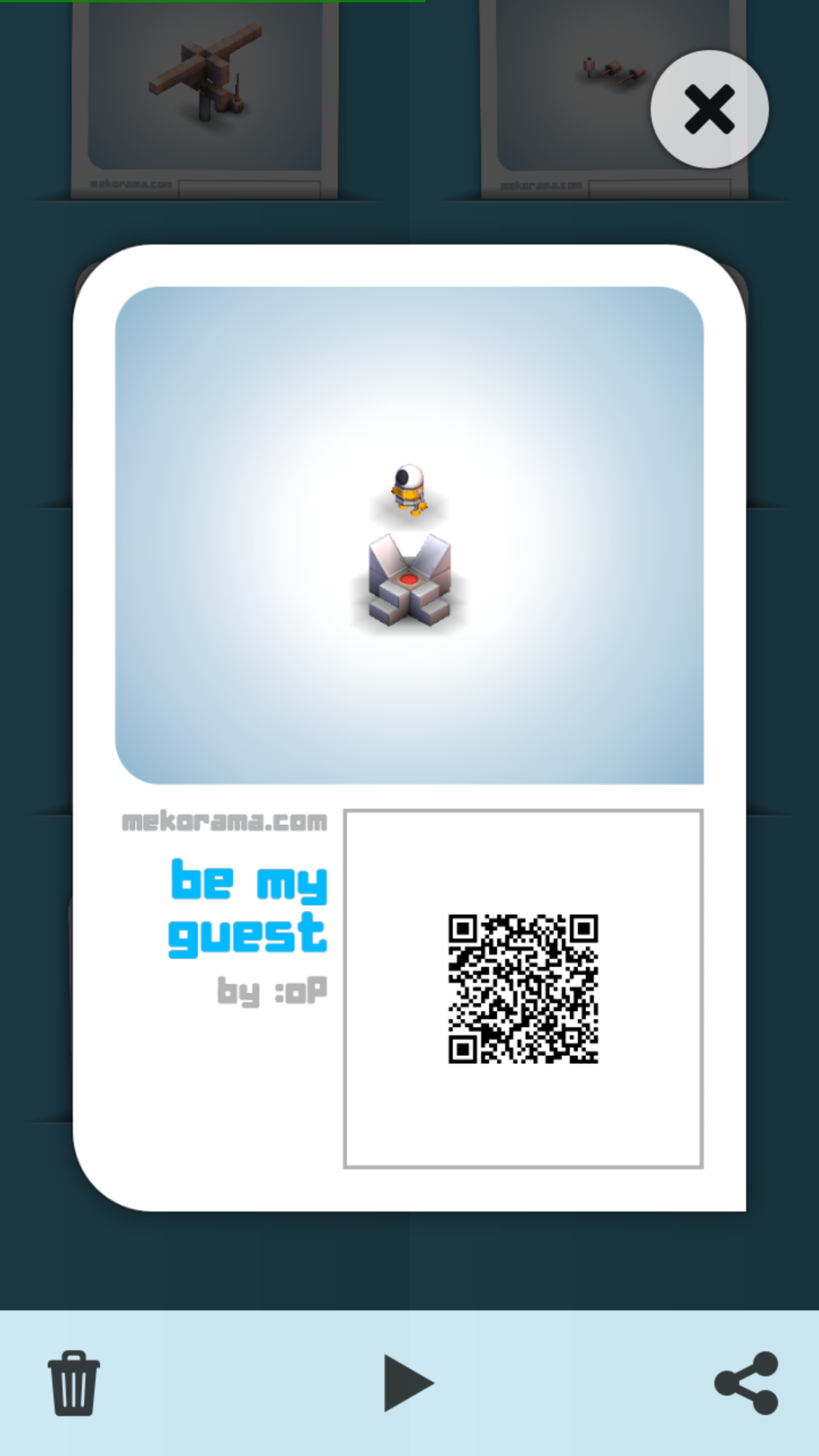
Task: Share this level card
Action: pyautogui.click(x=747, y=1383)
